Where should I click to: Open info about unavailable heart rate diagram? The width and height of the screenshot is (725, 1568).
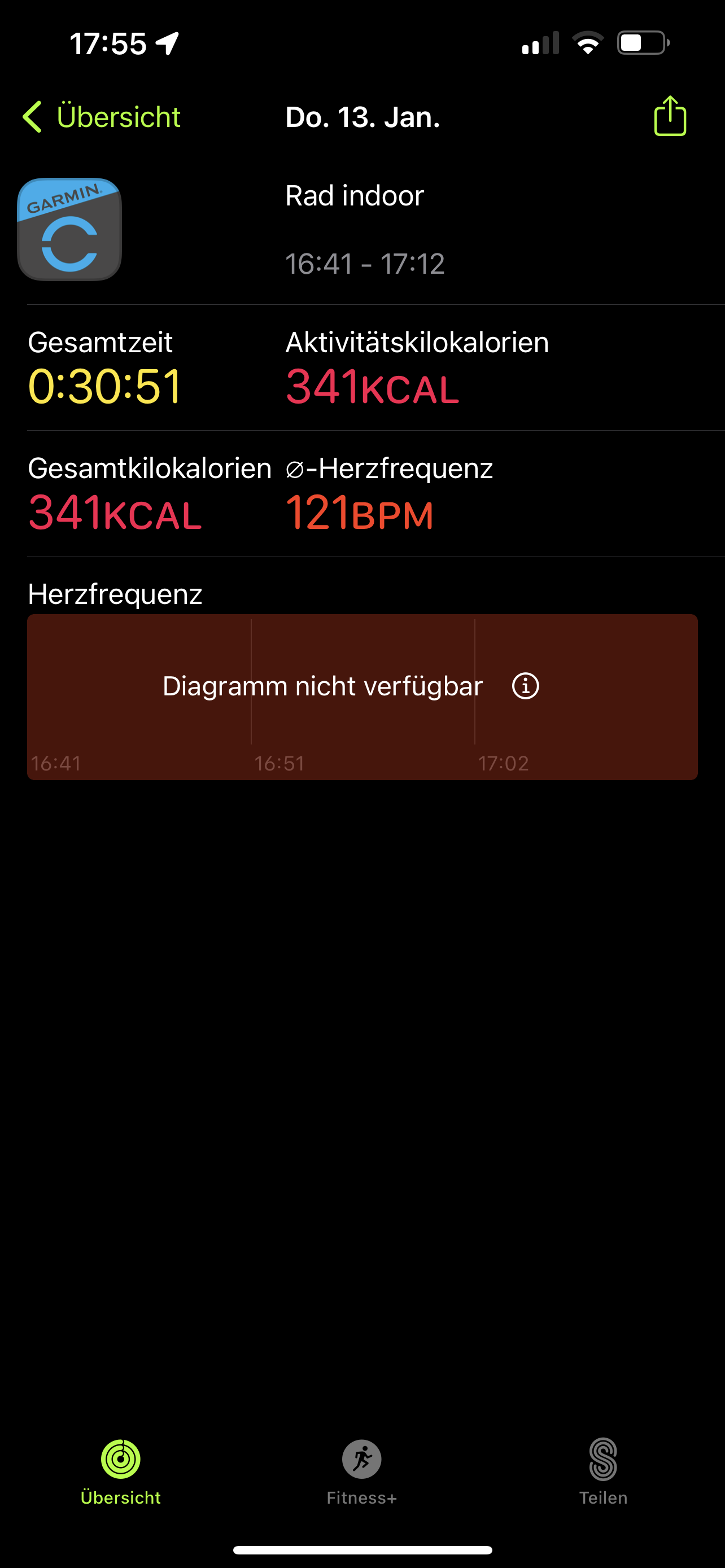click(x=525, y=686)
